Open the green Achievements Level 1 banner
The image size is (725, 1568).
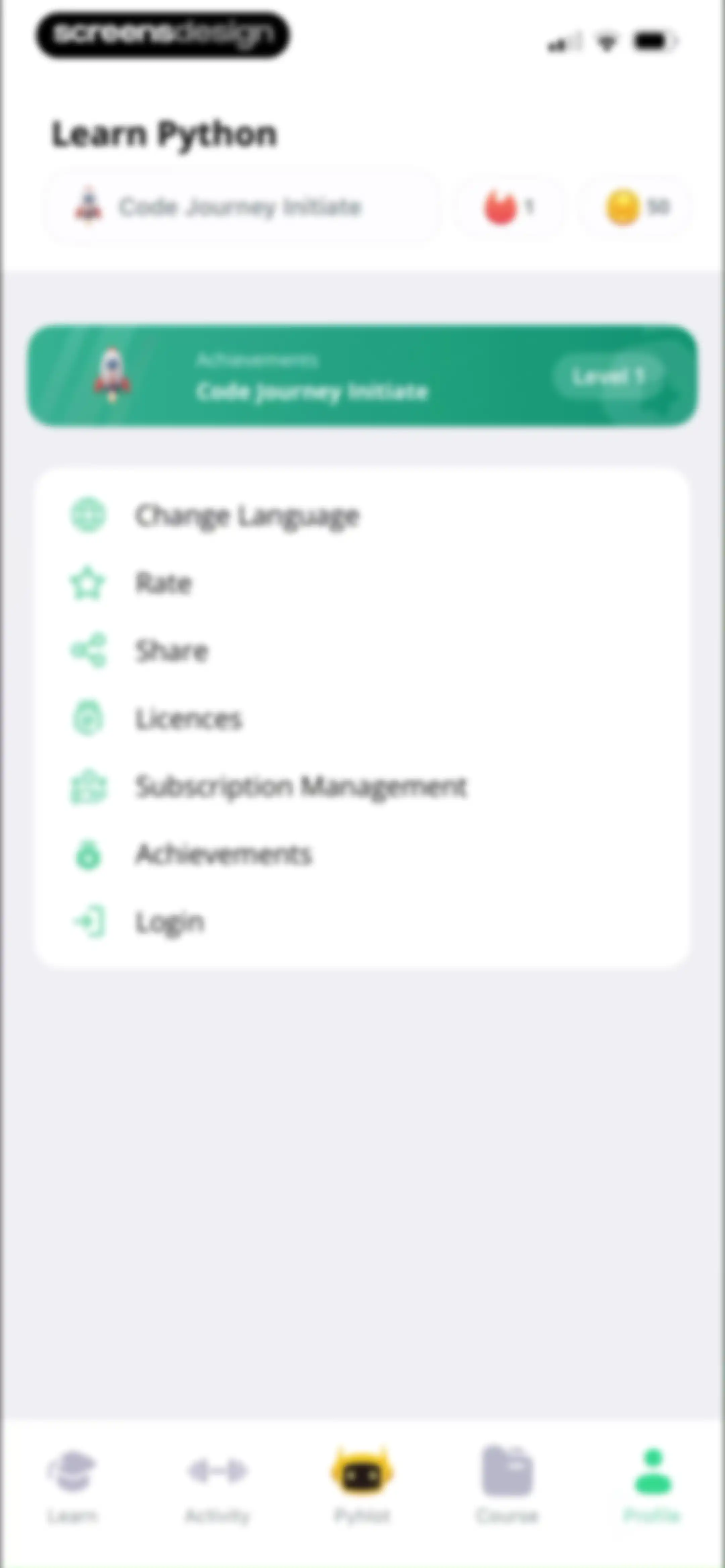[x=362, y=376]
